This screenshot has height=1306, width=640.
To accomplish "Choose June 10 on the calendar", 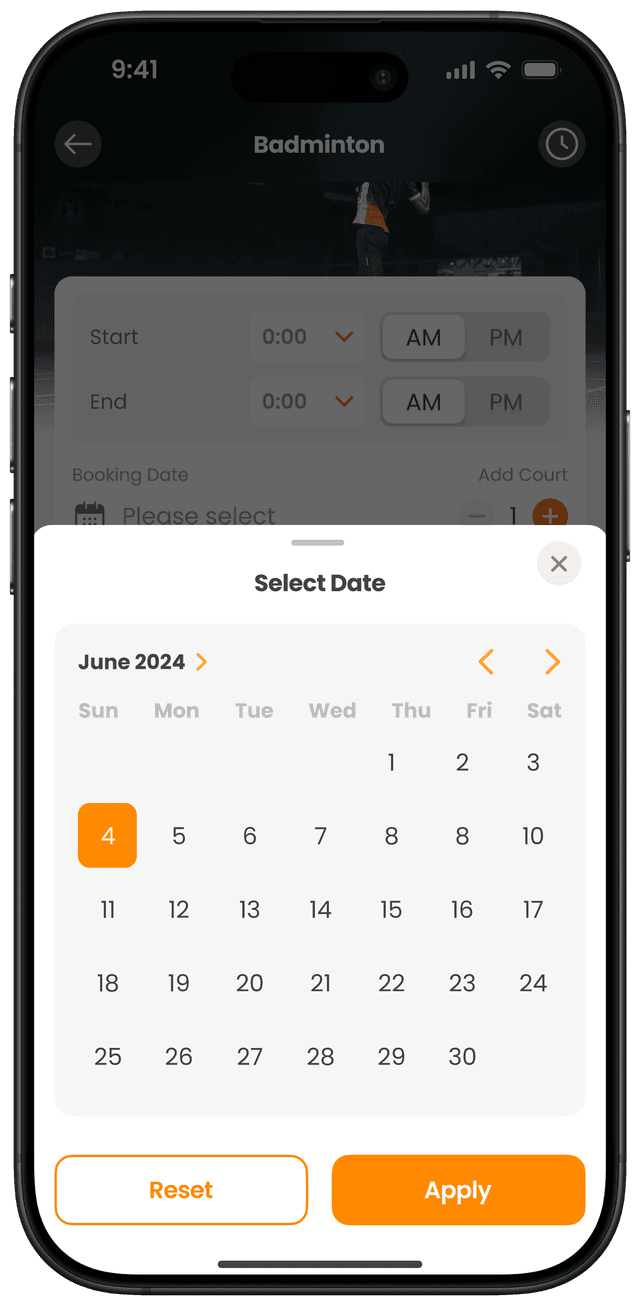I will point(533,836).
